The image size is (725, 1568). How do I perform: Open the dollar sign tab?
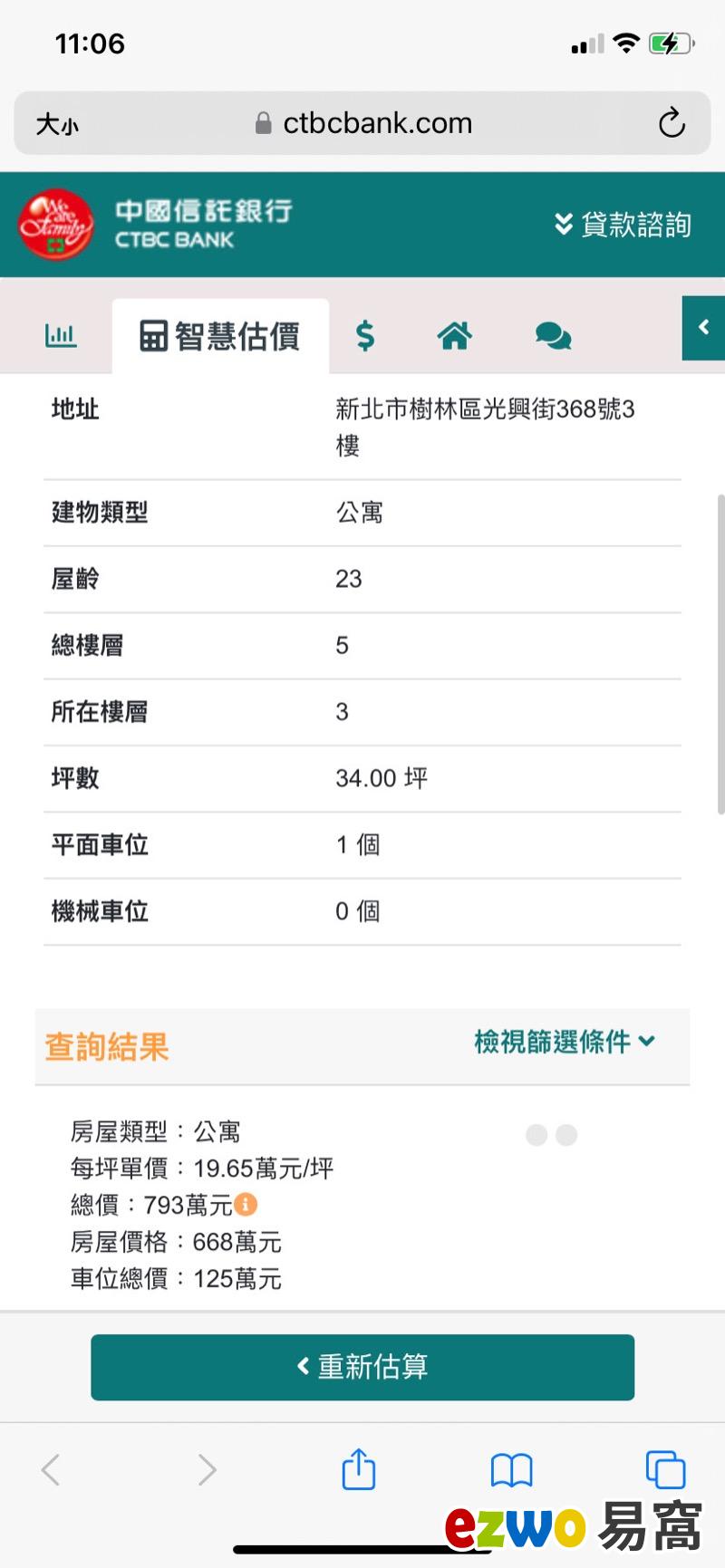[x=365, y=336]
